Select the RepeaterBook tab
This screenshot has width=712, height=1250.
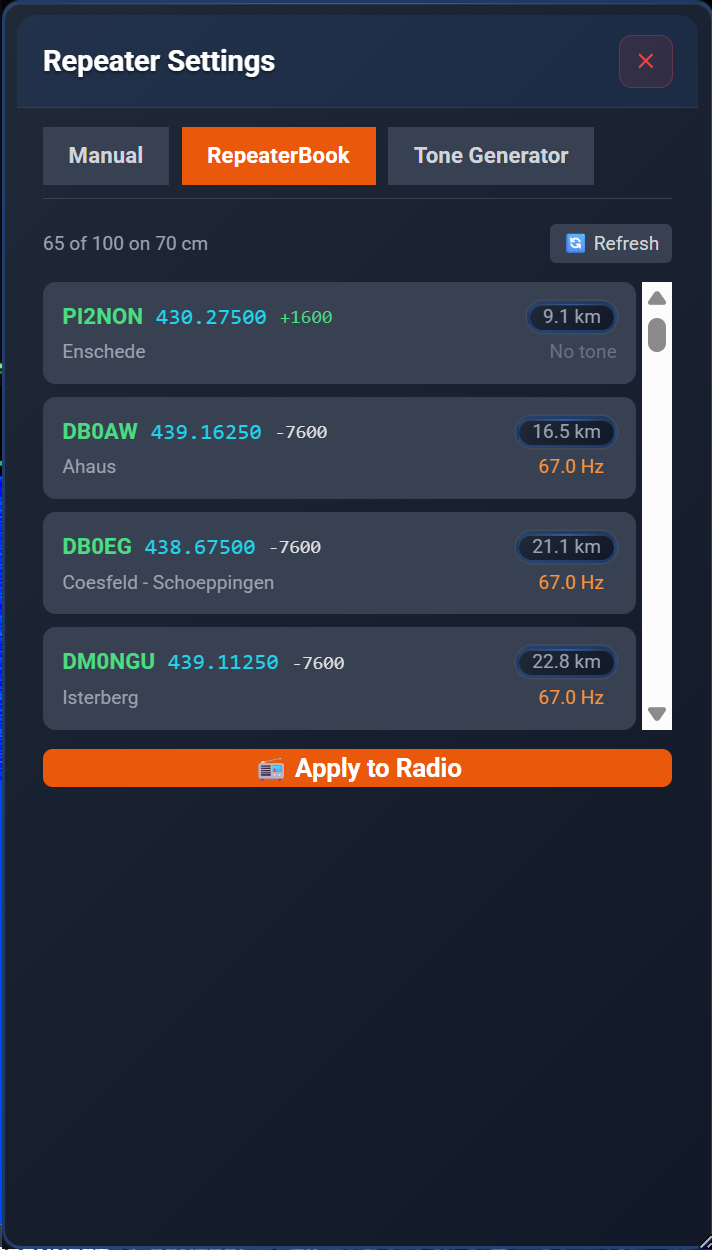point(278,156)
